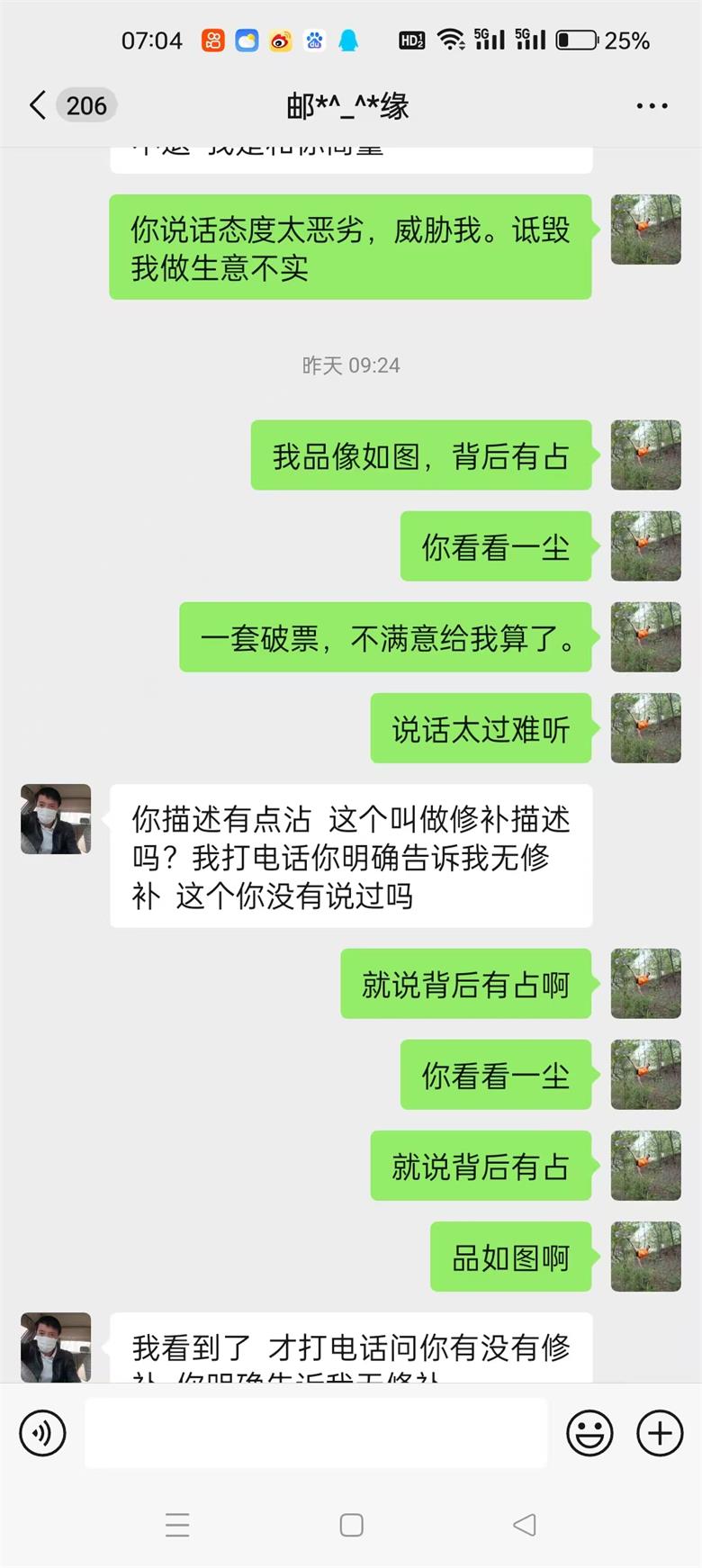Open the plus attachment menu
Viewport: 702px width, 1568px height.
pyautogui.click(x=660, y=1433)
